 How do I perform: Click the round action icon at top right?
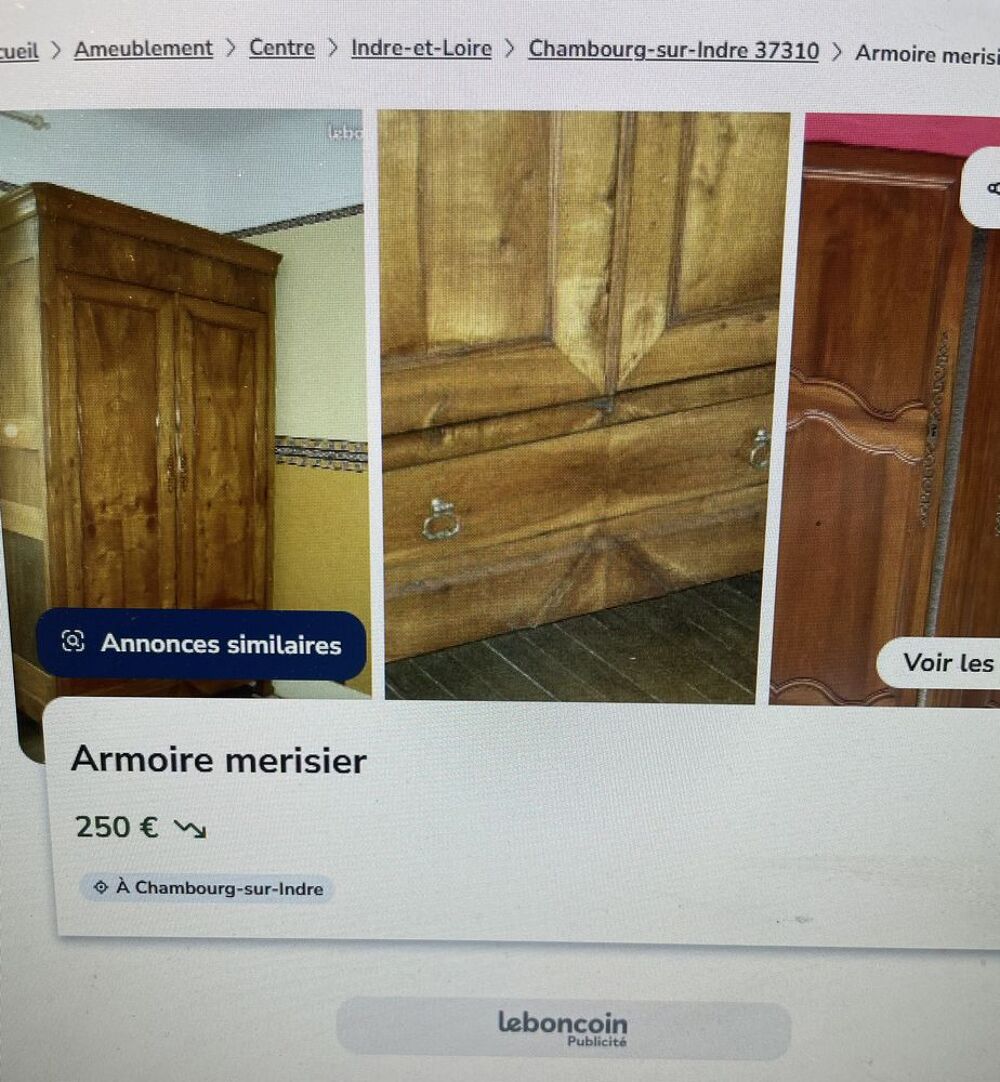(x=991, y=187)
